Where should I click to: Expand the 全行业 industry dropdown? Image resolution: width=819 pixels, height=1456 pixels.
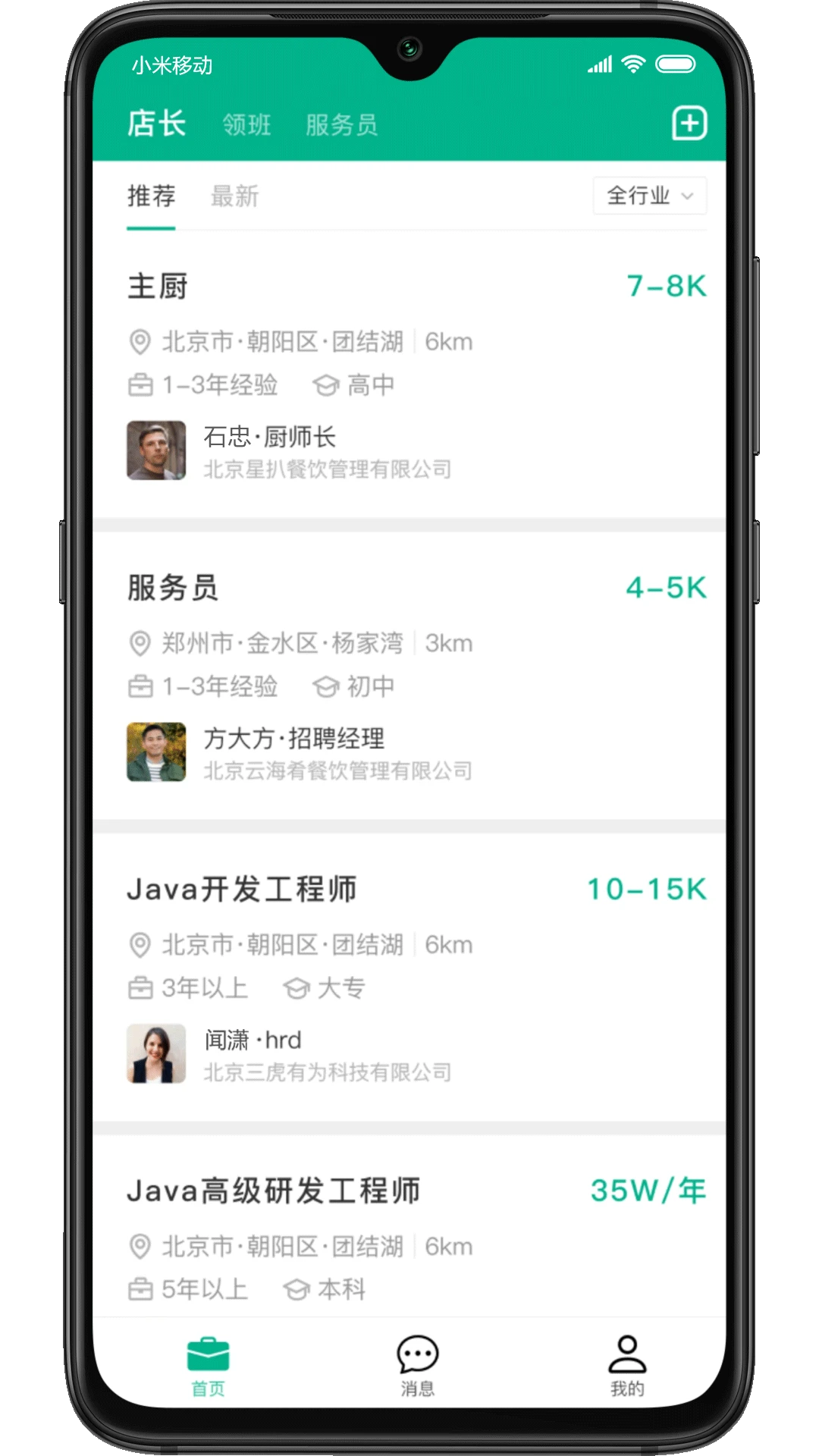[649, 196]
